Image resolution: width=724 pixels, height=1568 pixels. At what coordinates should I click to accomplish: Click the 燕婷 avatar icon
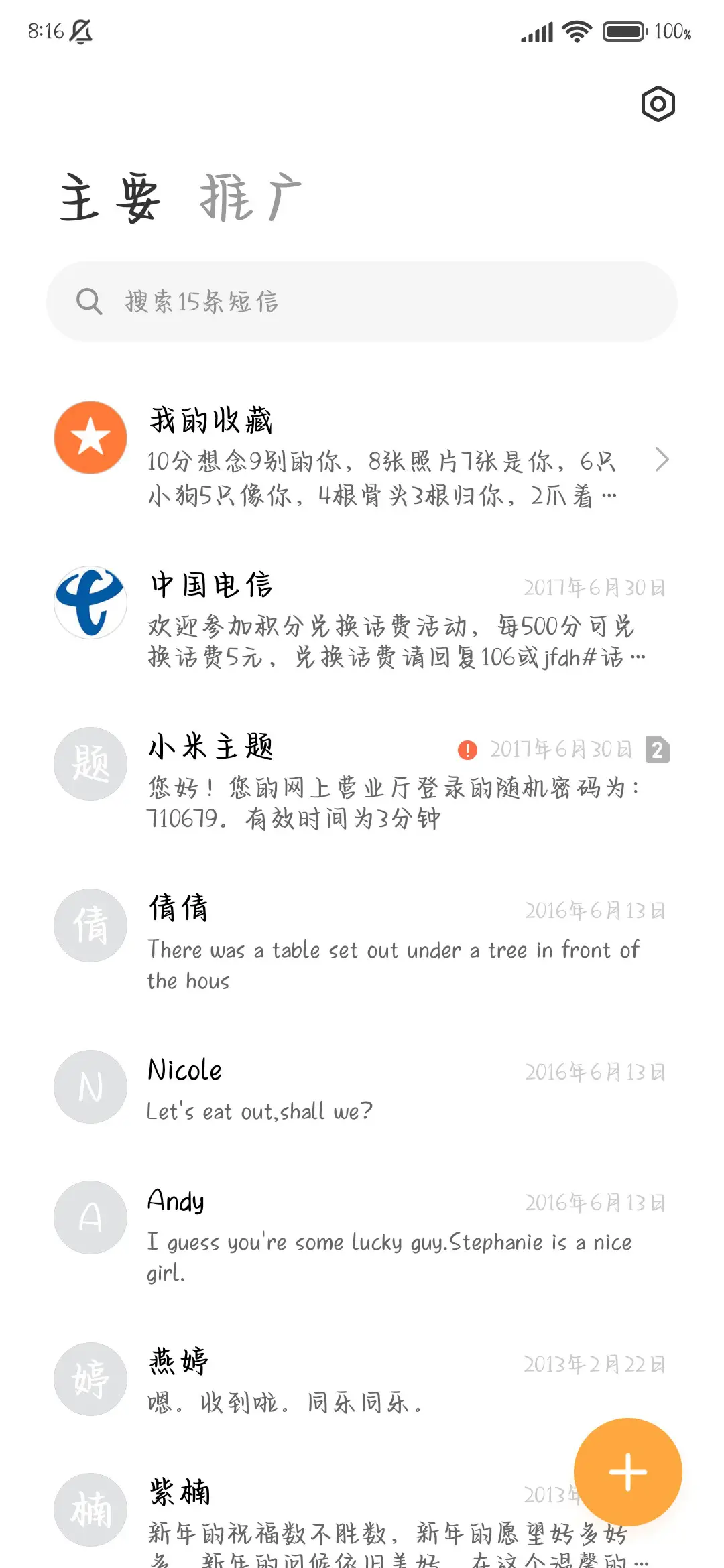tap(90, 1379)
